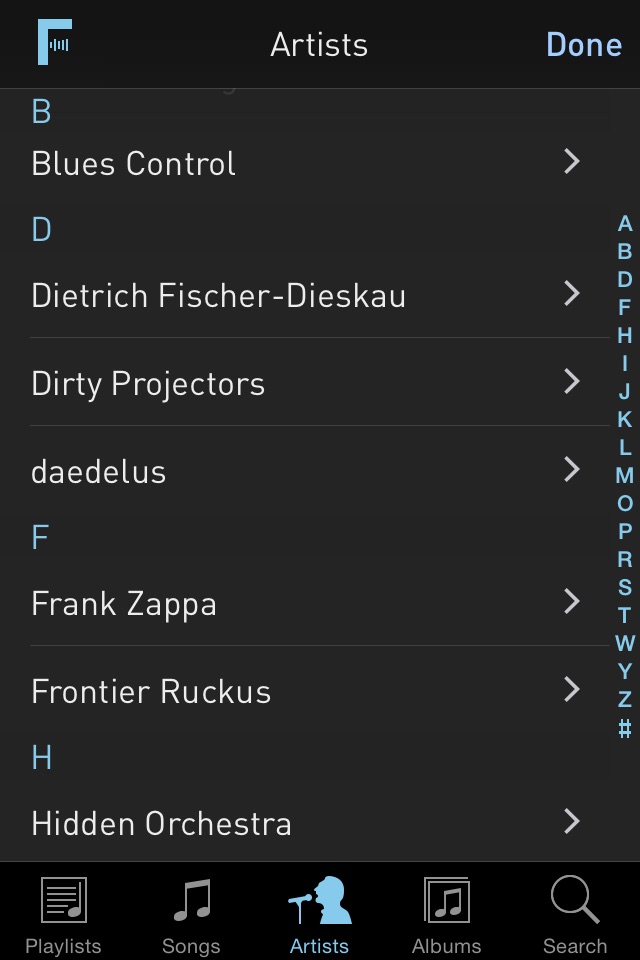The height and width of the screenshot is (960, 640).
Task: Jump to letter W in index
Action: (x=625, y=643)
